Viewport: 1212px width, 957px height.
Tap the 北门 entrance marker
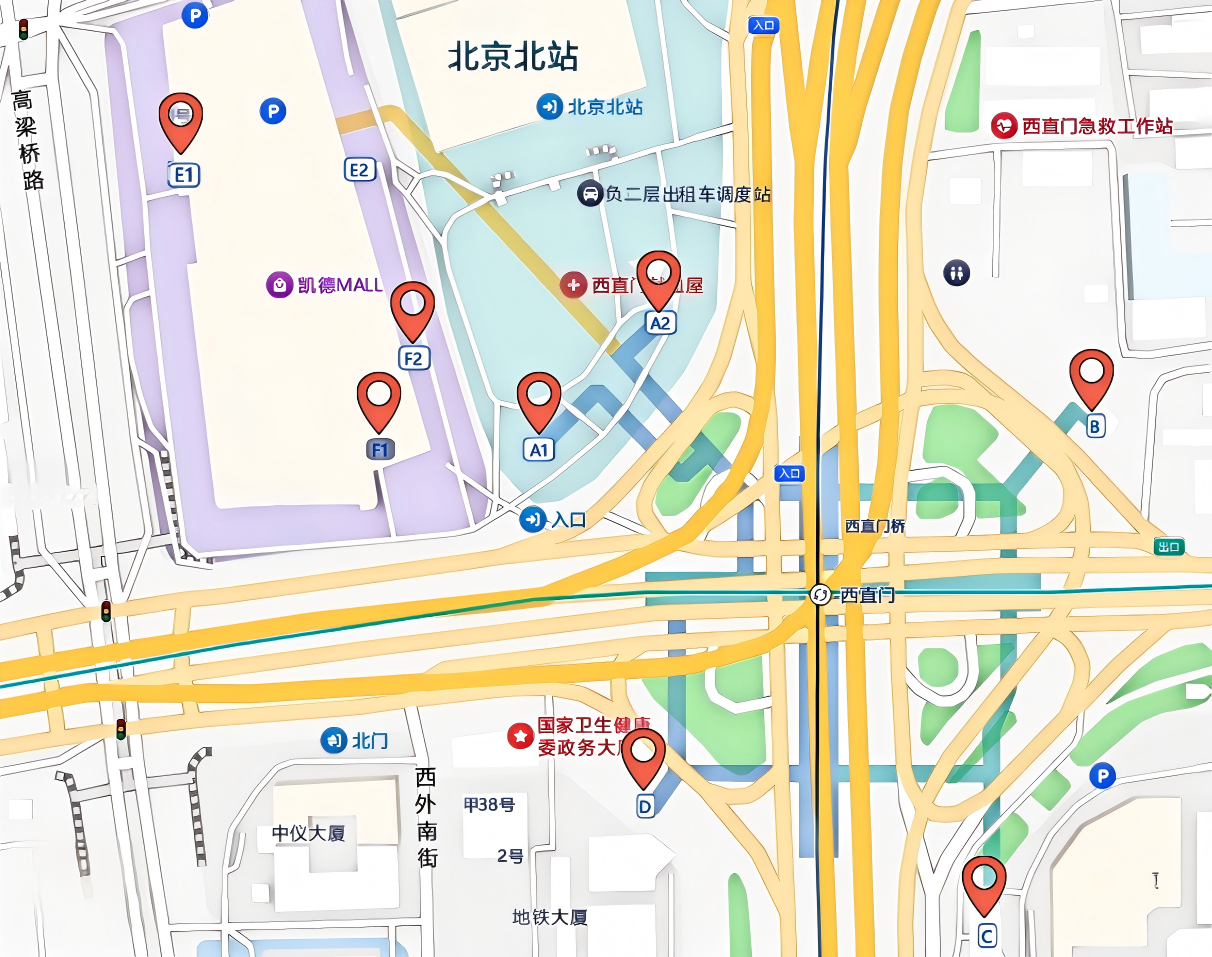(x=333, y=741)
